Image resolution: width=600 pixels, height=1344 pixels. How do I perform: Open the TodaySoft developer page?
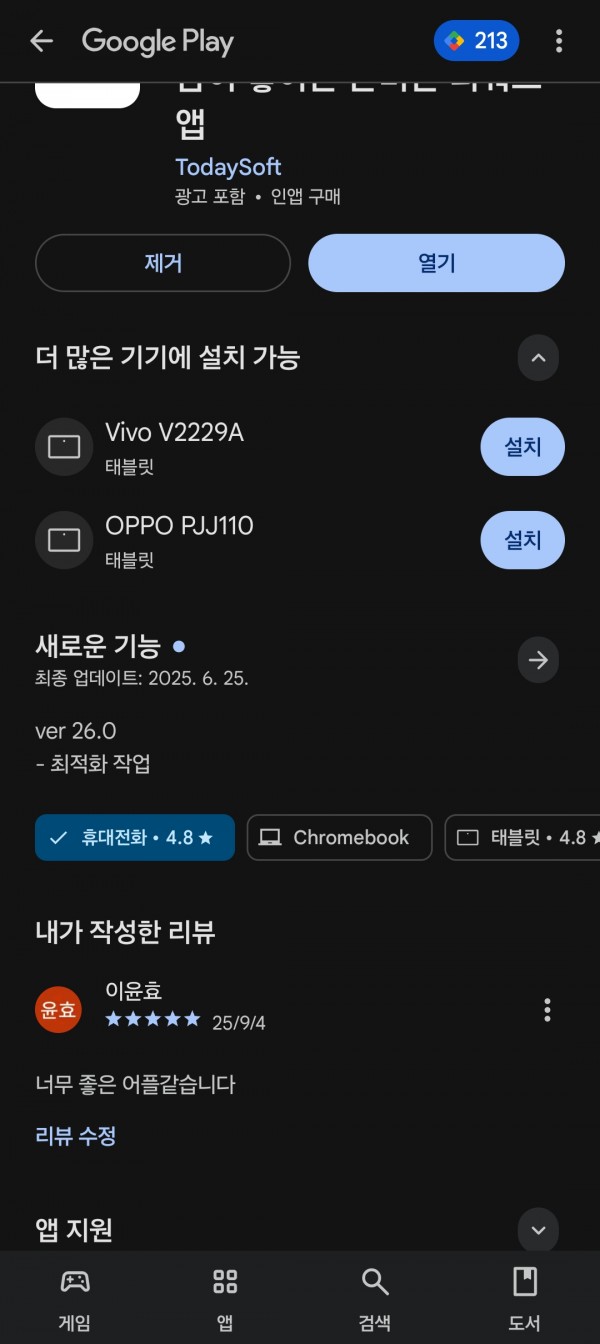(x=228, y=166)
